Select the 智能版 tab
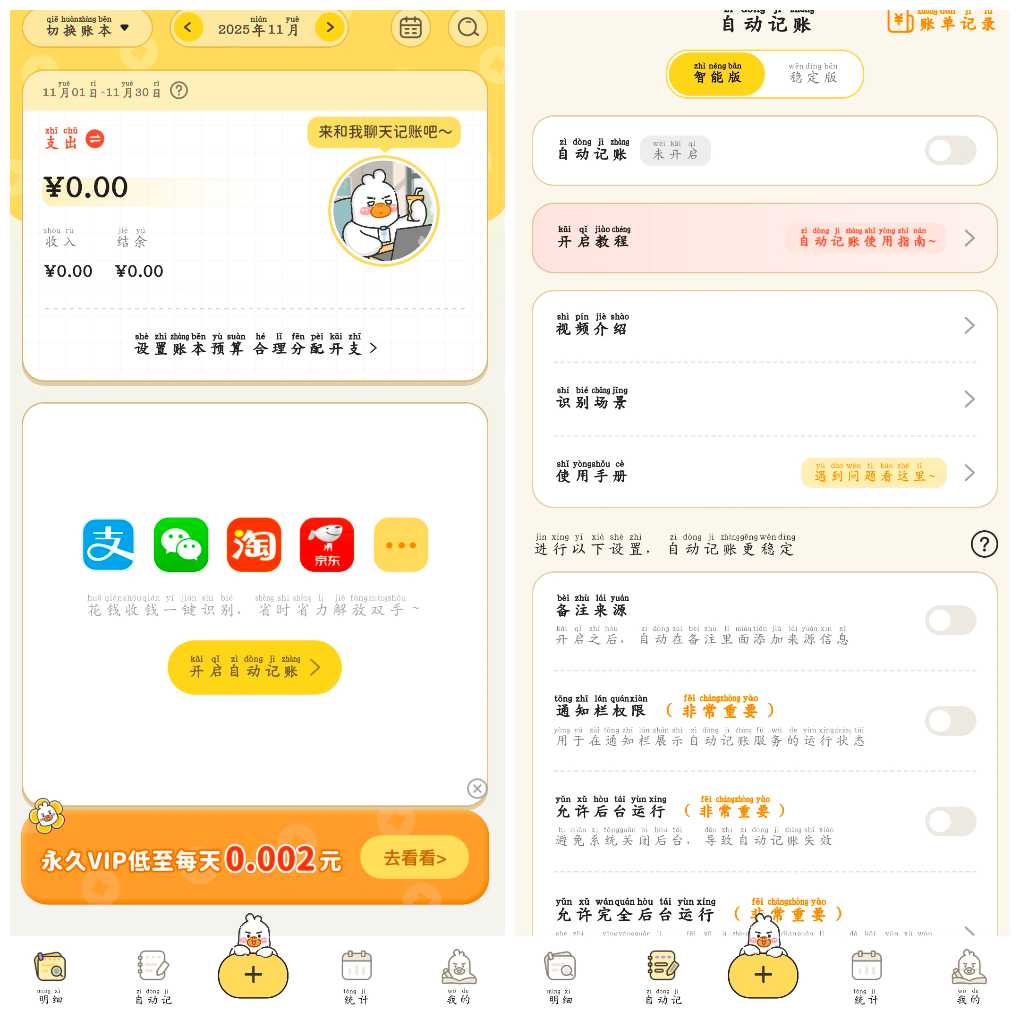The height and width of the screenshot is (1020, 1020). tap(717, 75)
